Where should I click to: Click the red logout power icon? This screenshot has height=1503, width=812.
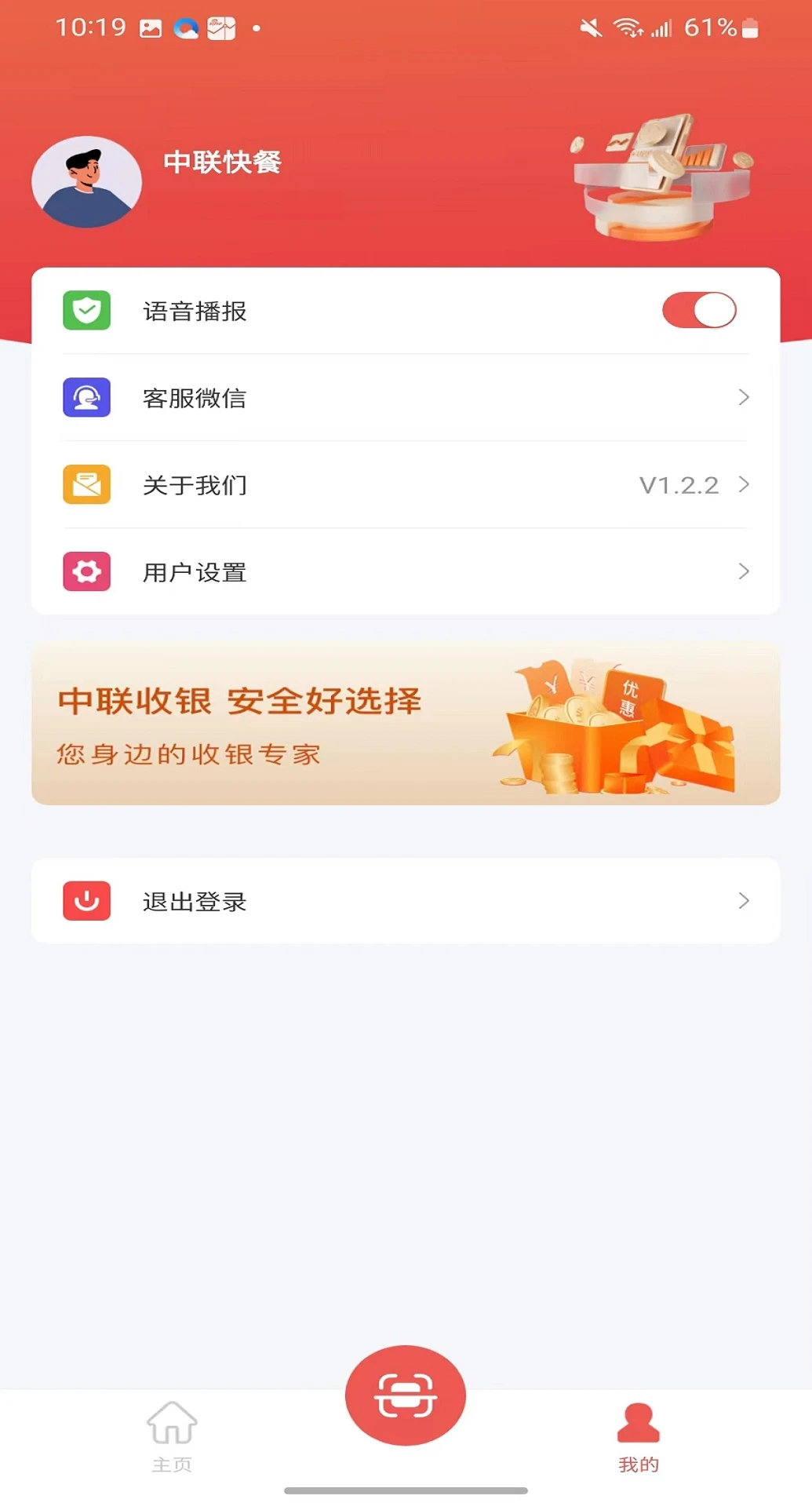[x=86, y=902]
